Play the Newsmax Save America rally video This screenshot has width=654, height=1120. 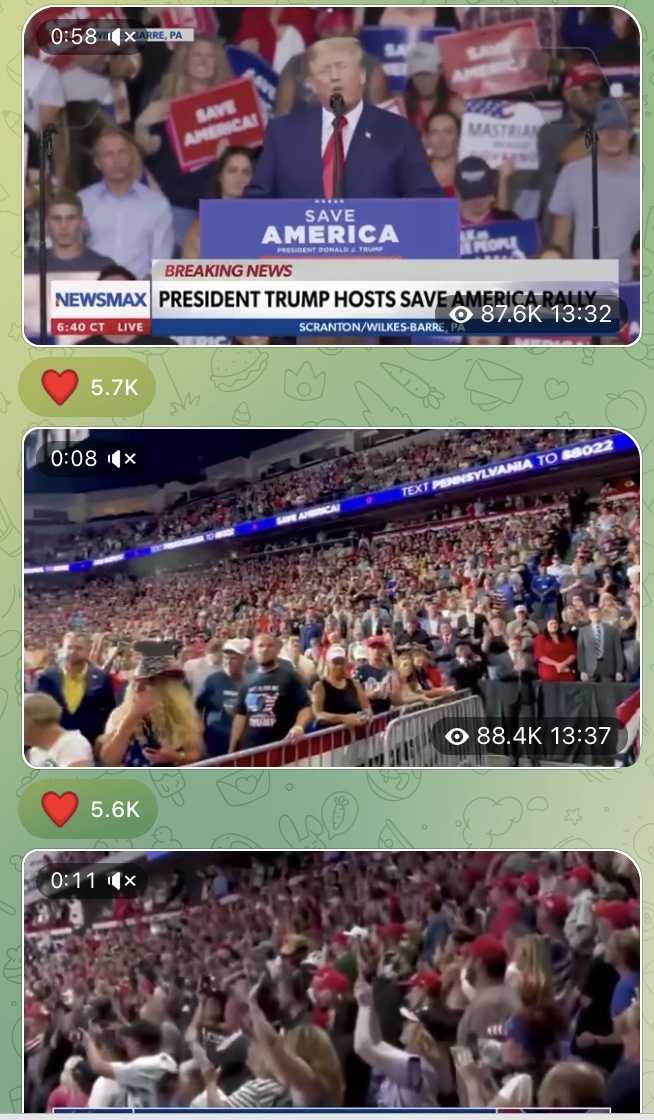331,176
